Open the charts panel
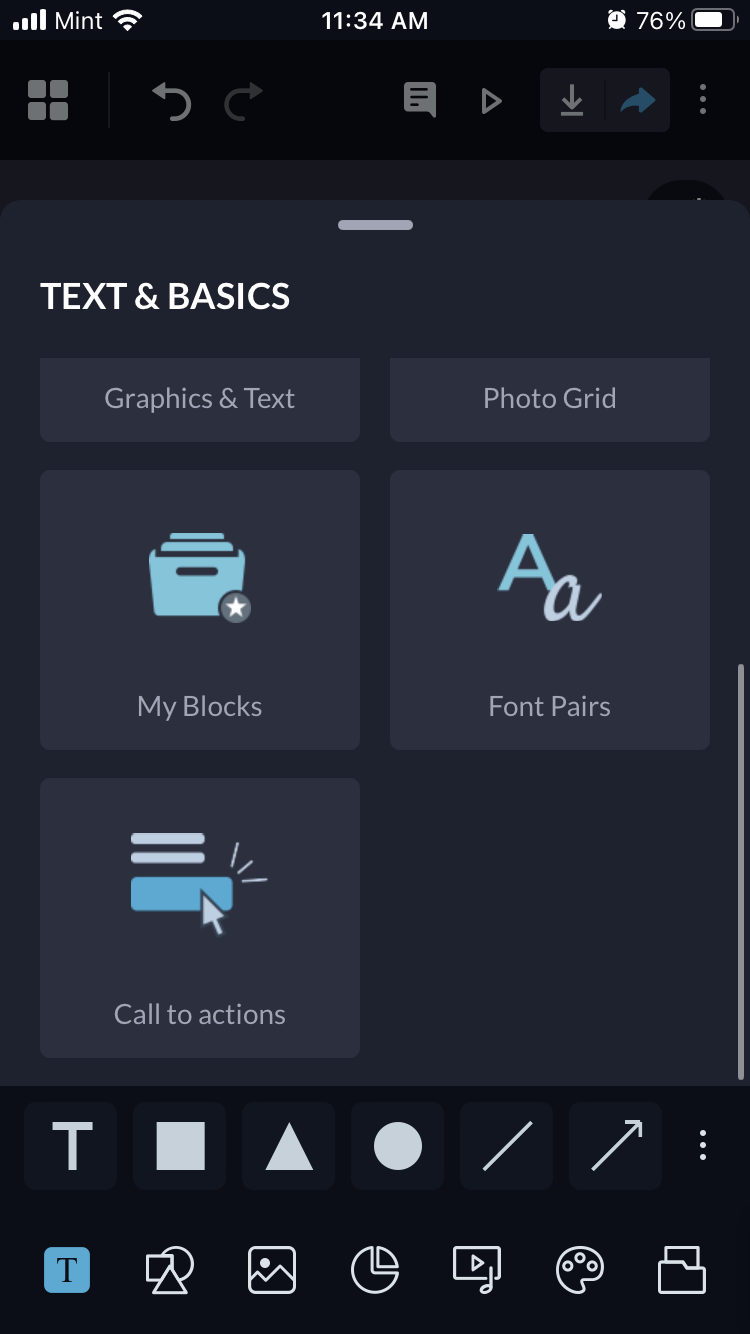 [x=374, y=1270]
